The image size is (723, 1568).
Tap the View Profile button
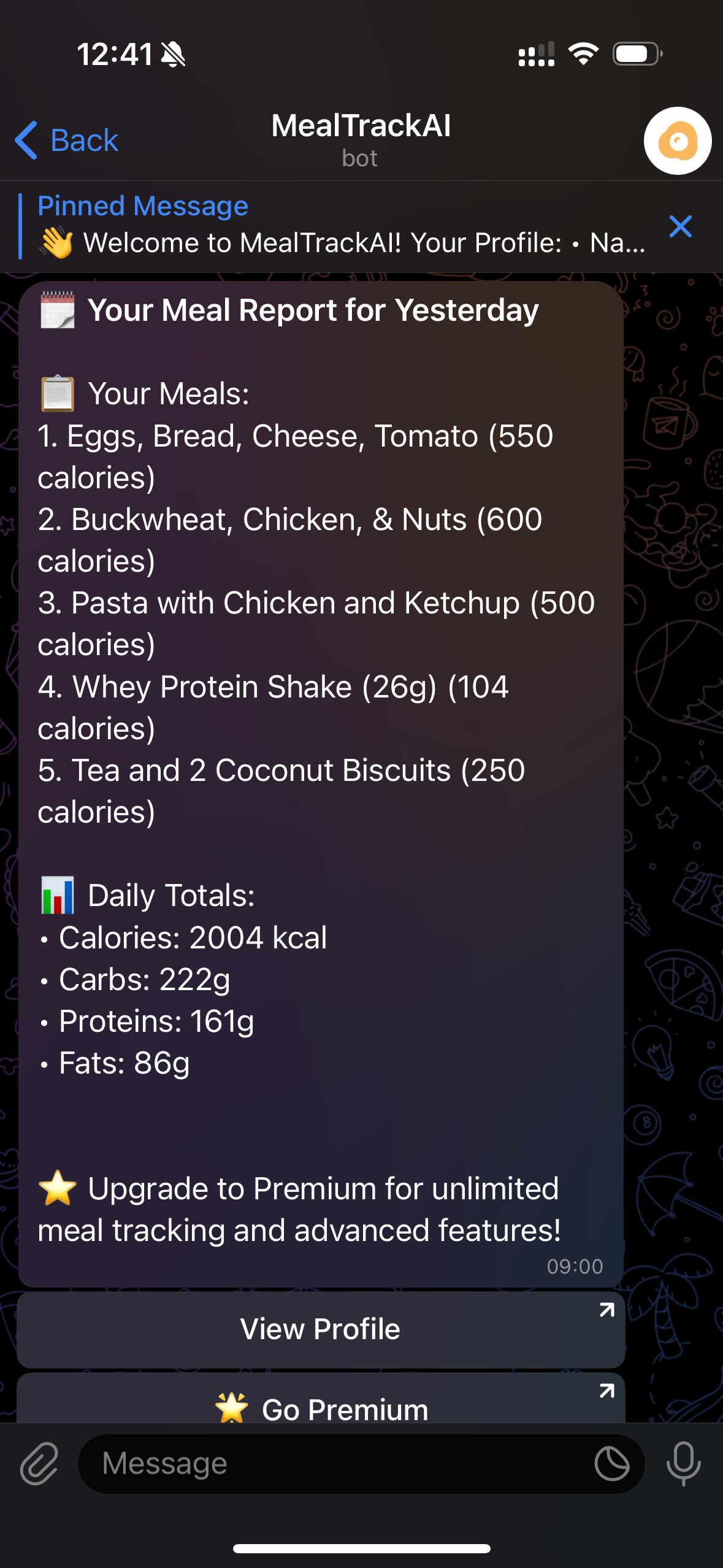(x=321, y=1329)
